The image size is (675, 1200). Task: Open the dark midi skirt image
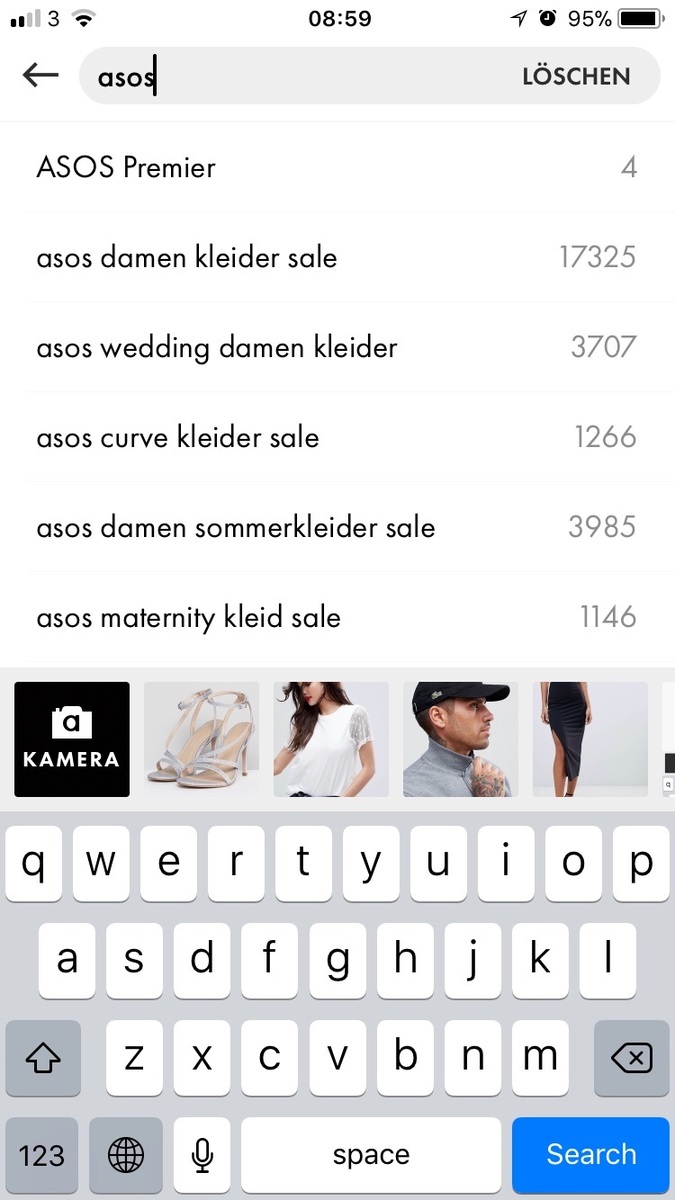[590, 739]
